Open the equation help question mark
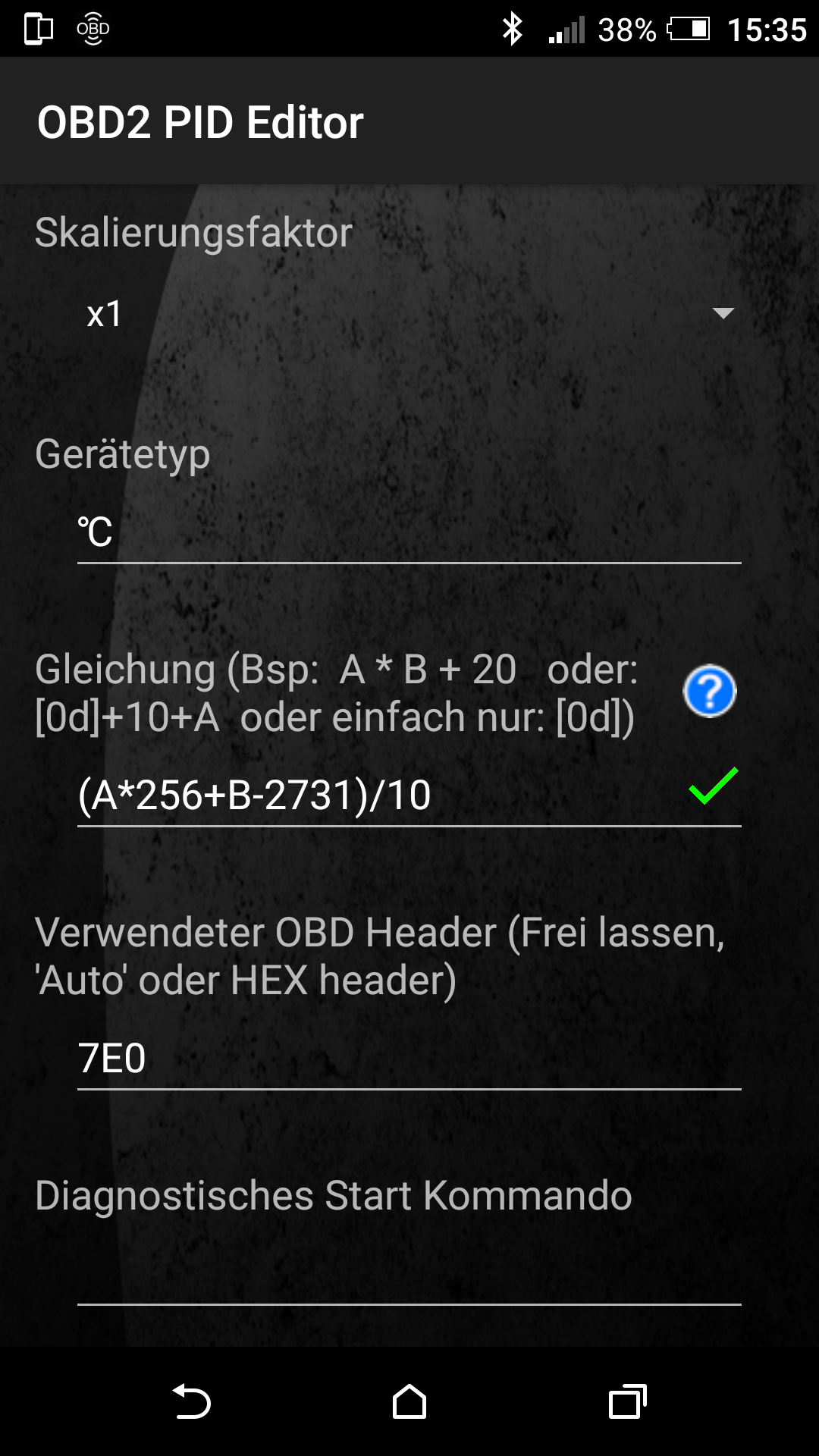 click(710, 691)
